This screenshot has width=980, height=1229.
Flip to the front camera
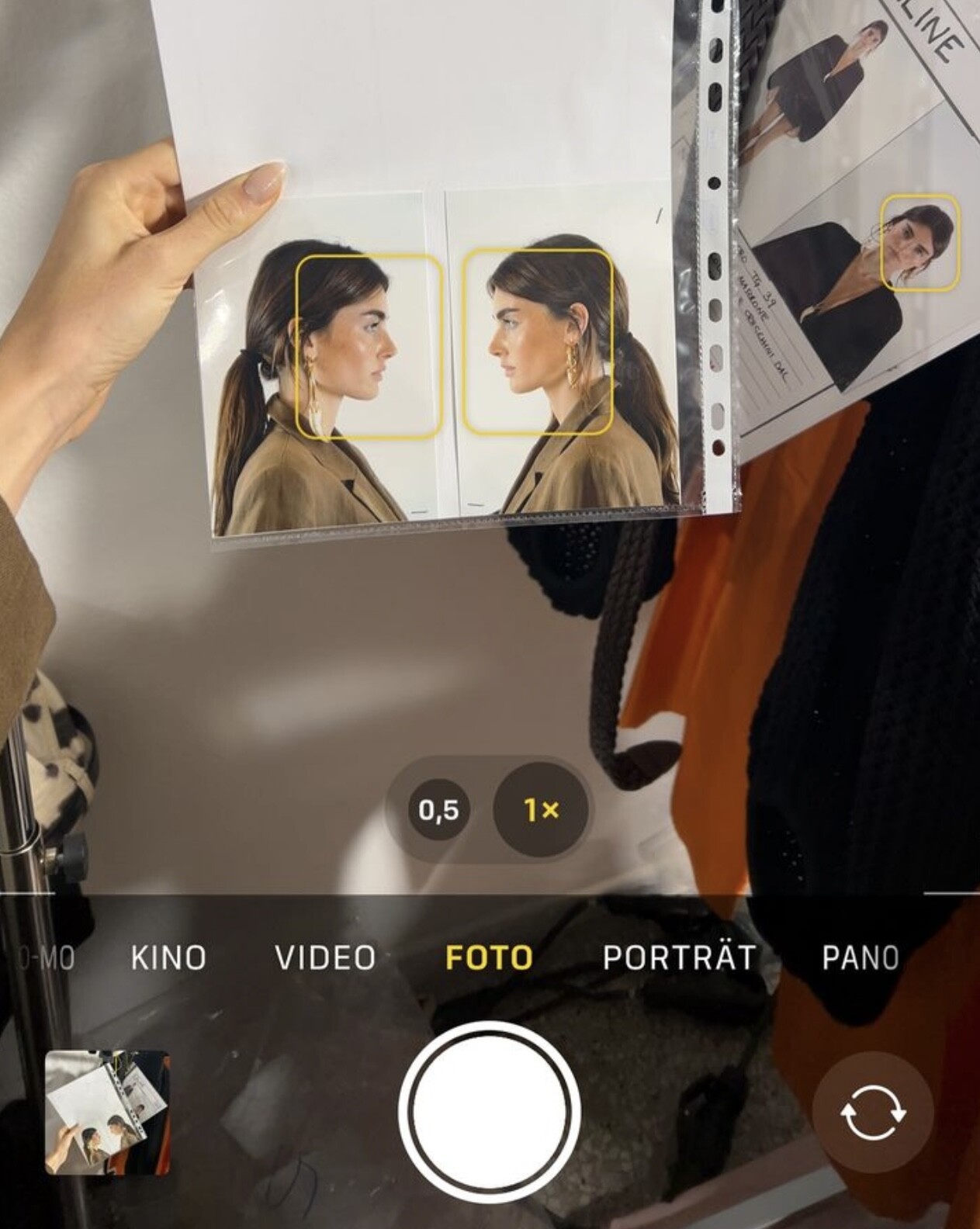tap(873, 1112)
